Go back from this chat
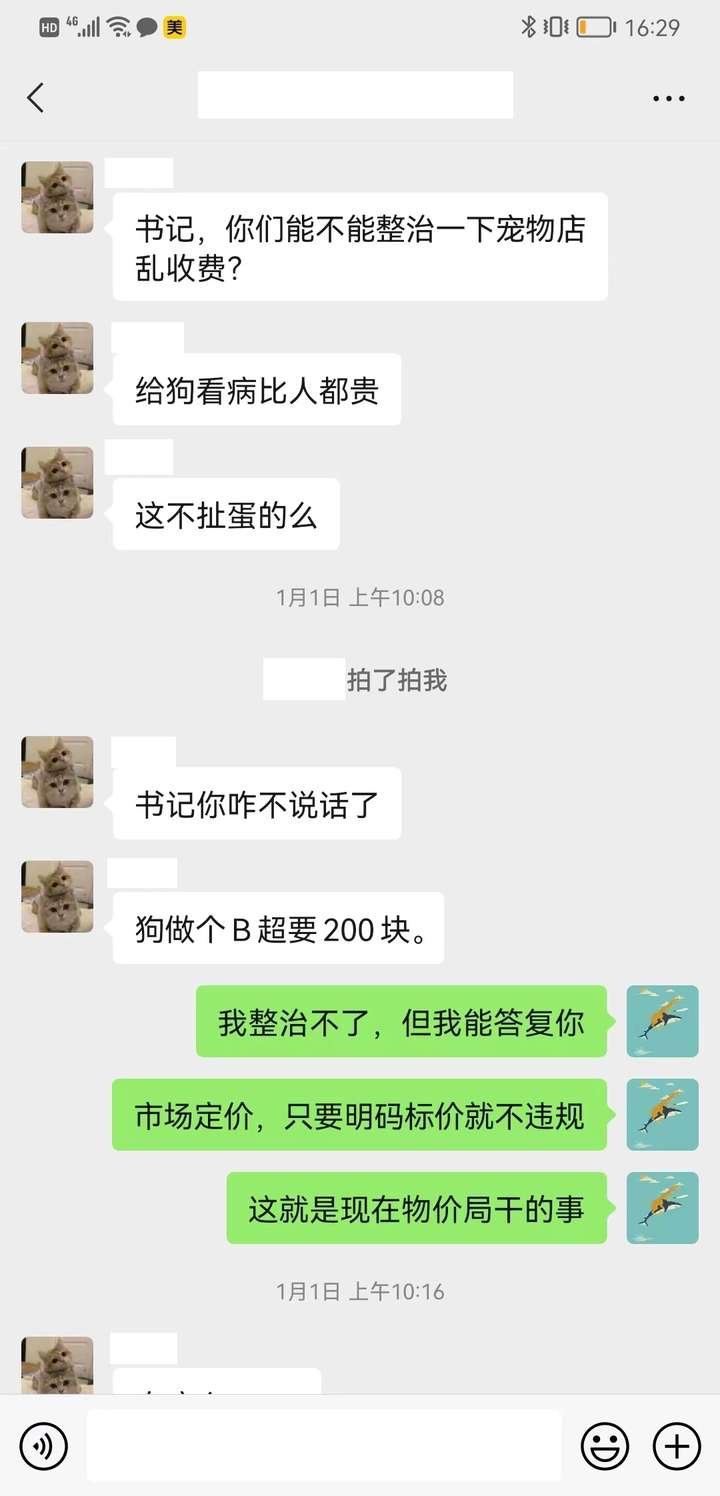The height and width of the screenshot is (1496, 720). point(36,98)
